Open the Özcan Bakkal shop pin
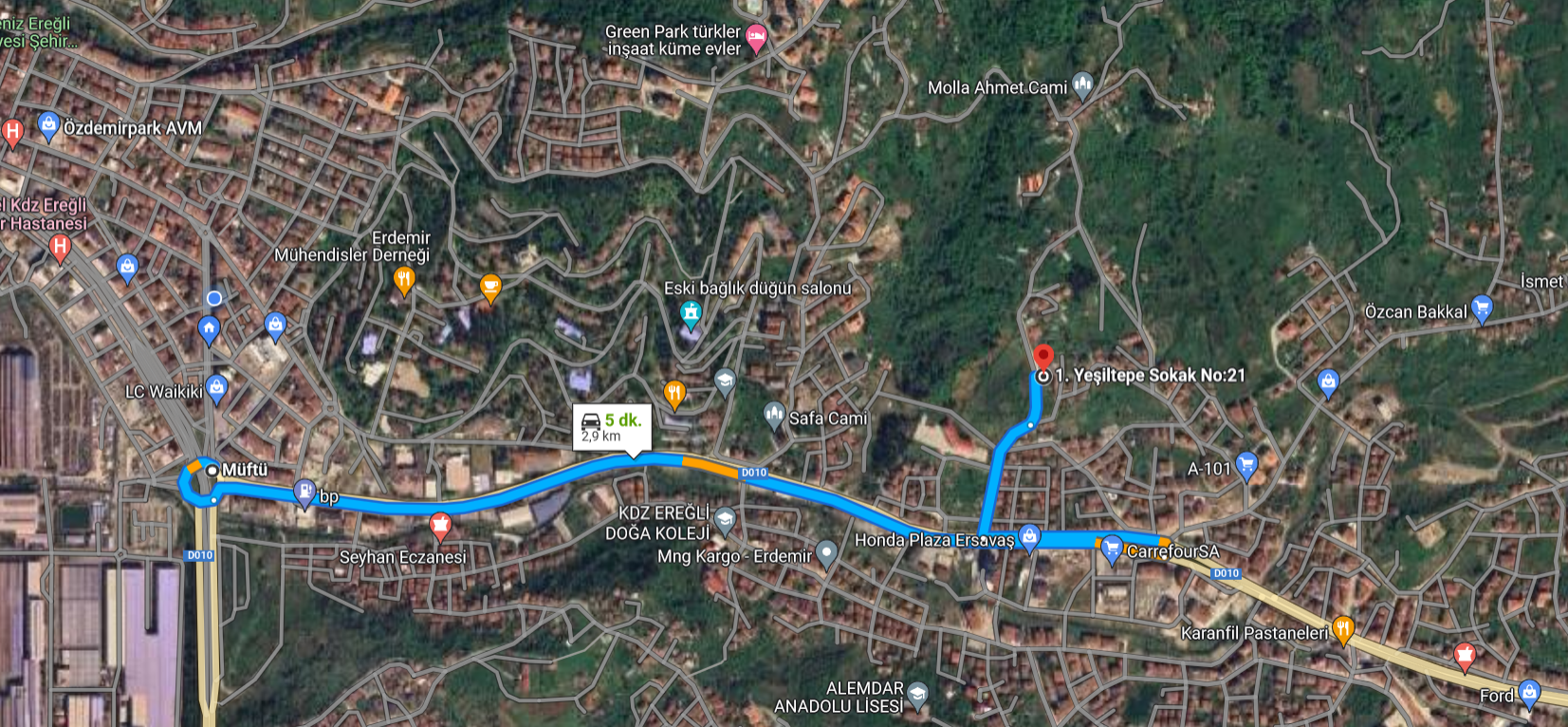The width and height of the screenshot is (1568, 727). 1482,308
